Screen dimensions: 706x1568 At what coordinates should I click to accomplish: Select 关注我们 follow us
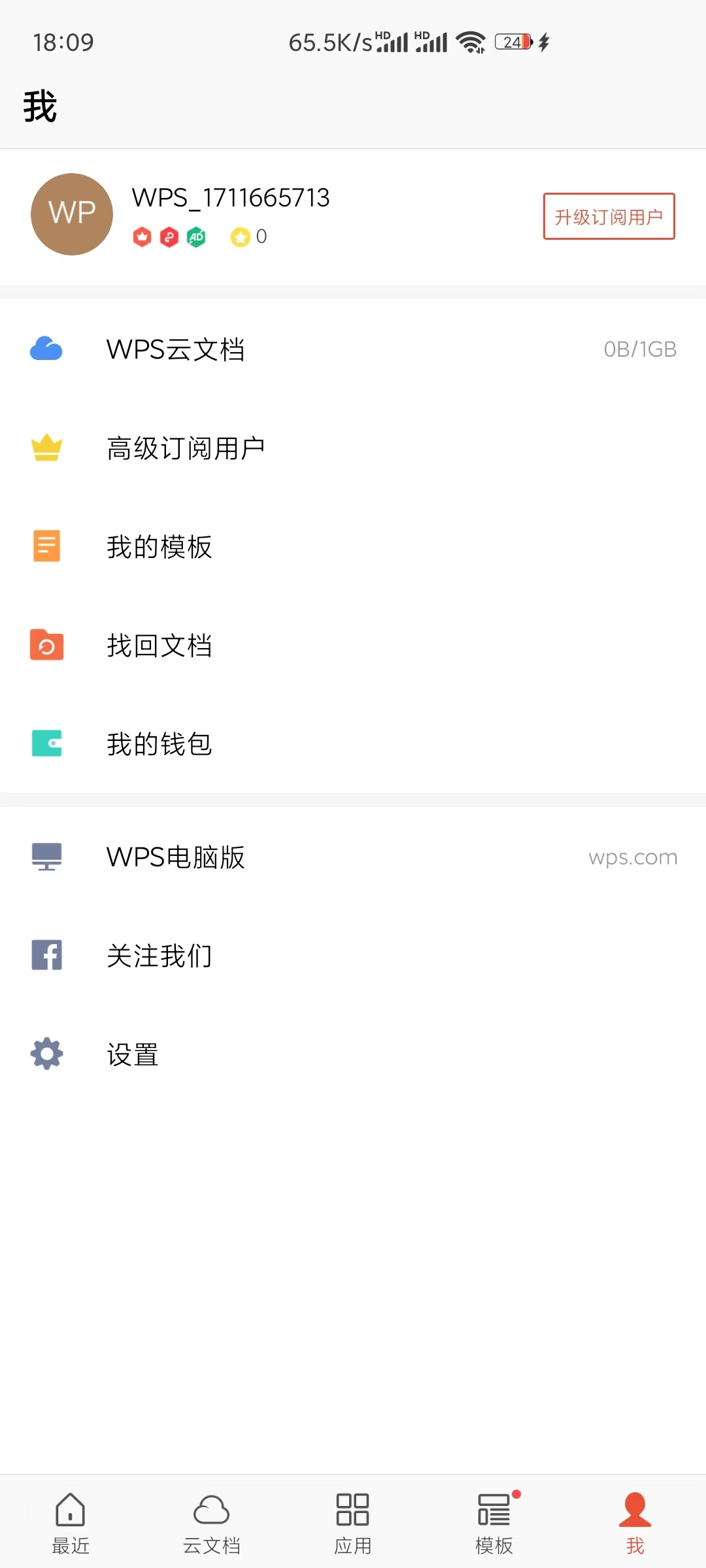point(353,956)
